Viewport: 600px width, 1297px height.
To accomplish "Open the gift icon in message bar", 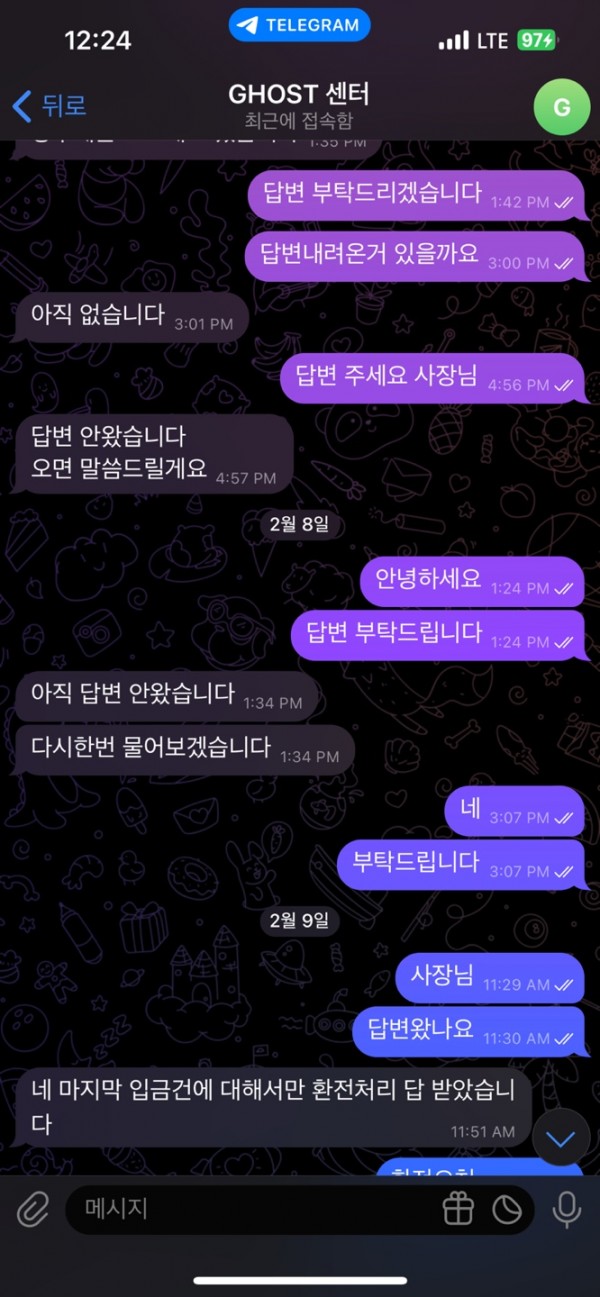I will click(x=458, y=1210).
